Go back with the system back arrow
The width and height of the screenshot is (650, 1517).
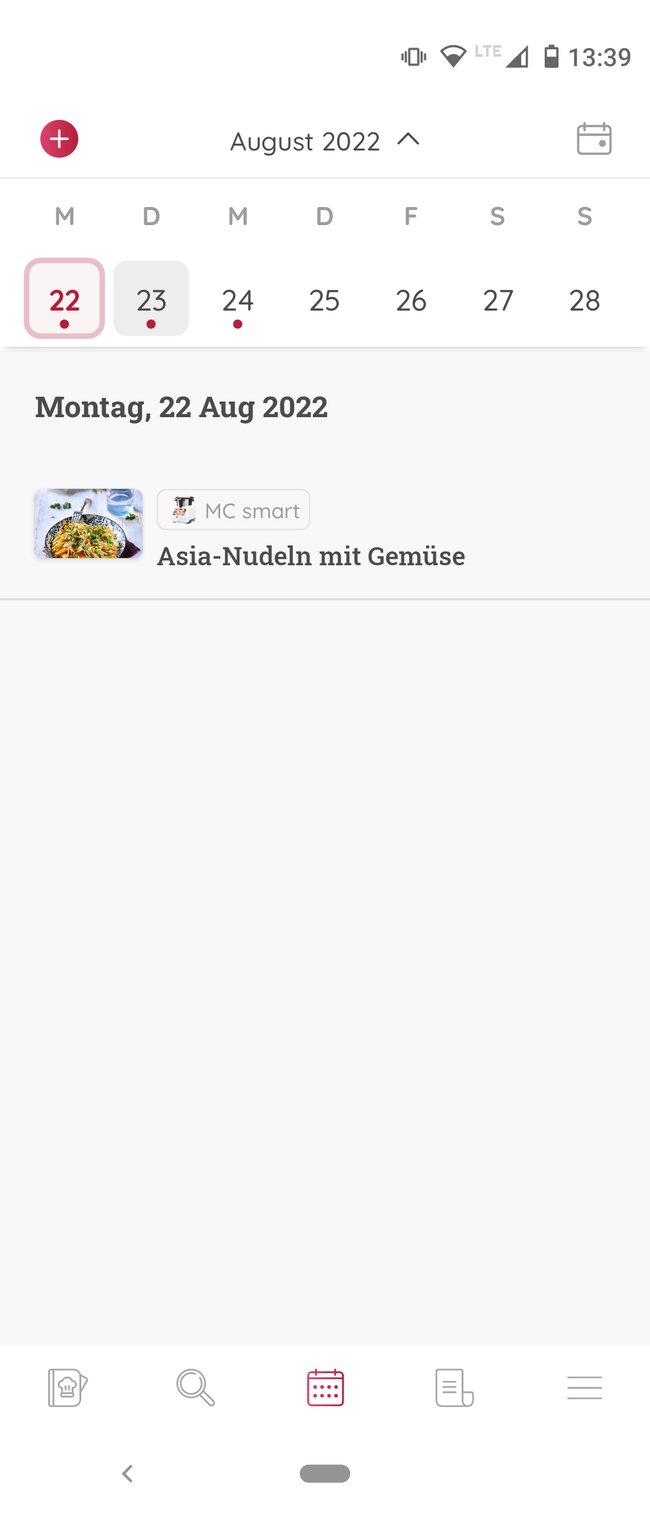pos(127,1473)
